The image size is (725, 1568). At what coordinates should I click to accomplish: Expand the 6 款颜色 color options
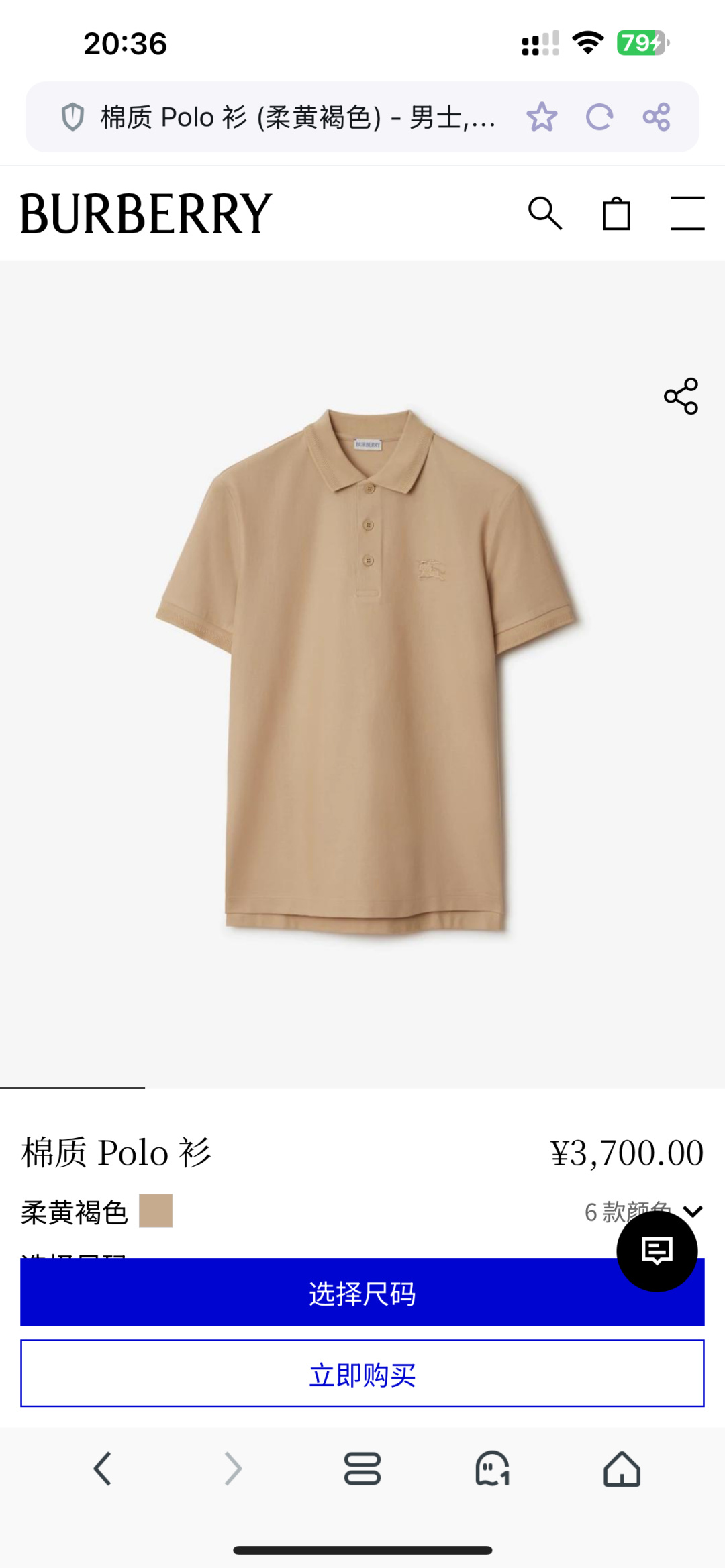[692, 1211]
